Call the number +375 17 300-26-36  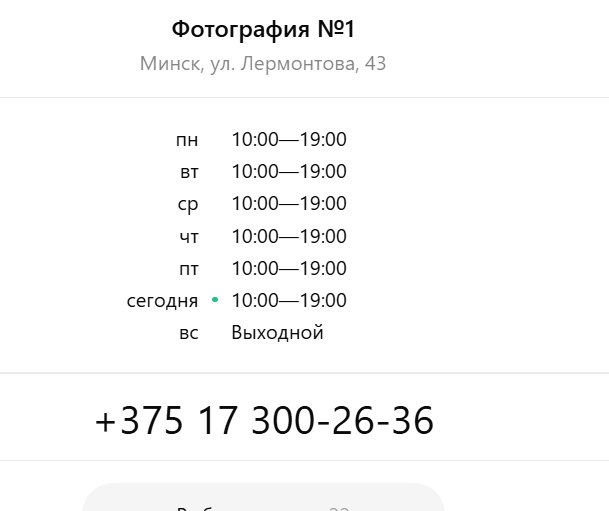coord(264,421)
